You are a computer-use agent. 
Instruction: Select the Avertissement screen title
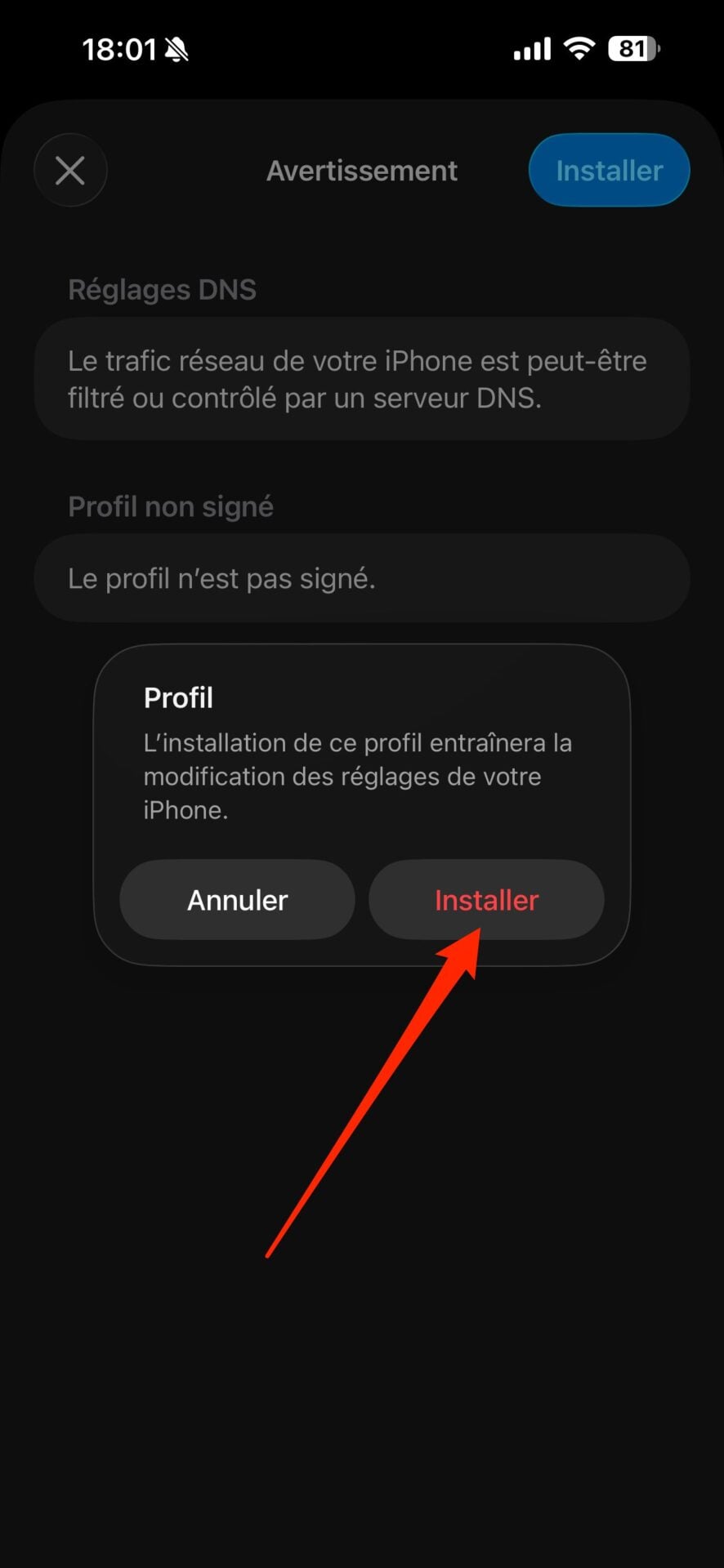361,170
